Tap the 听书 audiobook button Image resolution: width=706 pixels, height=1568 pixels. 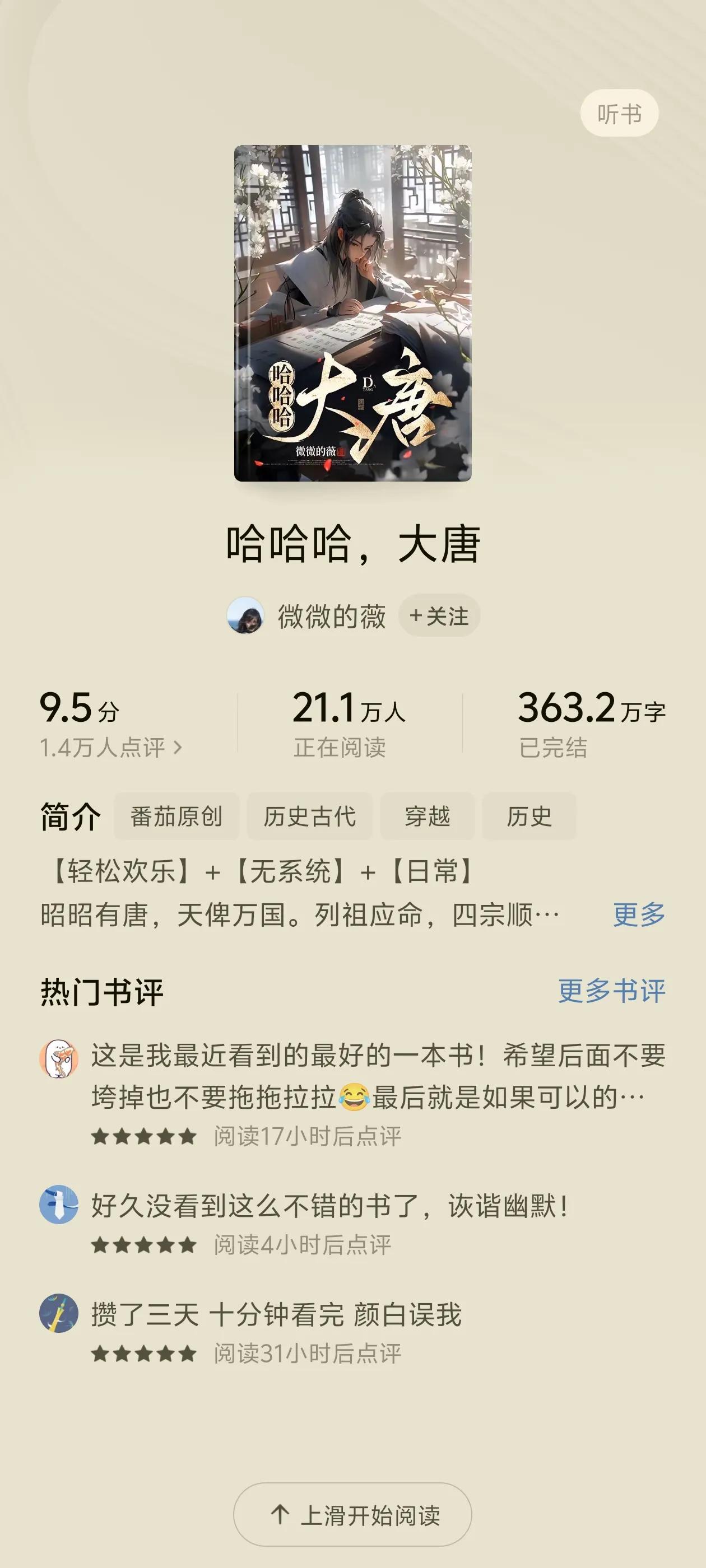click(619, 113)
